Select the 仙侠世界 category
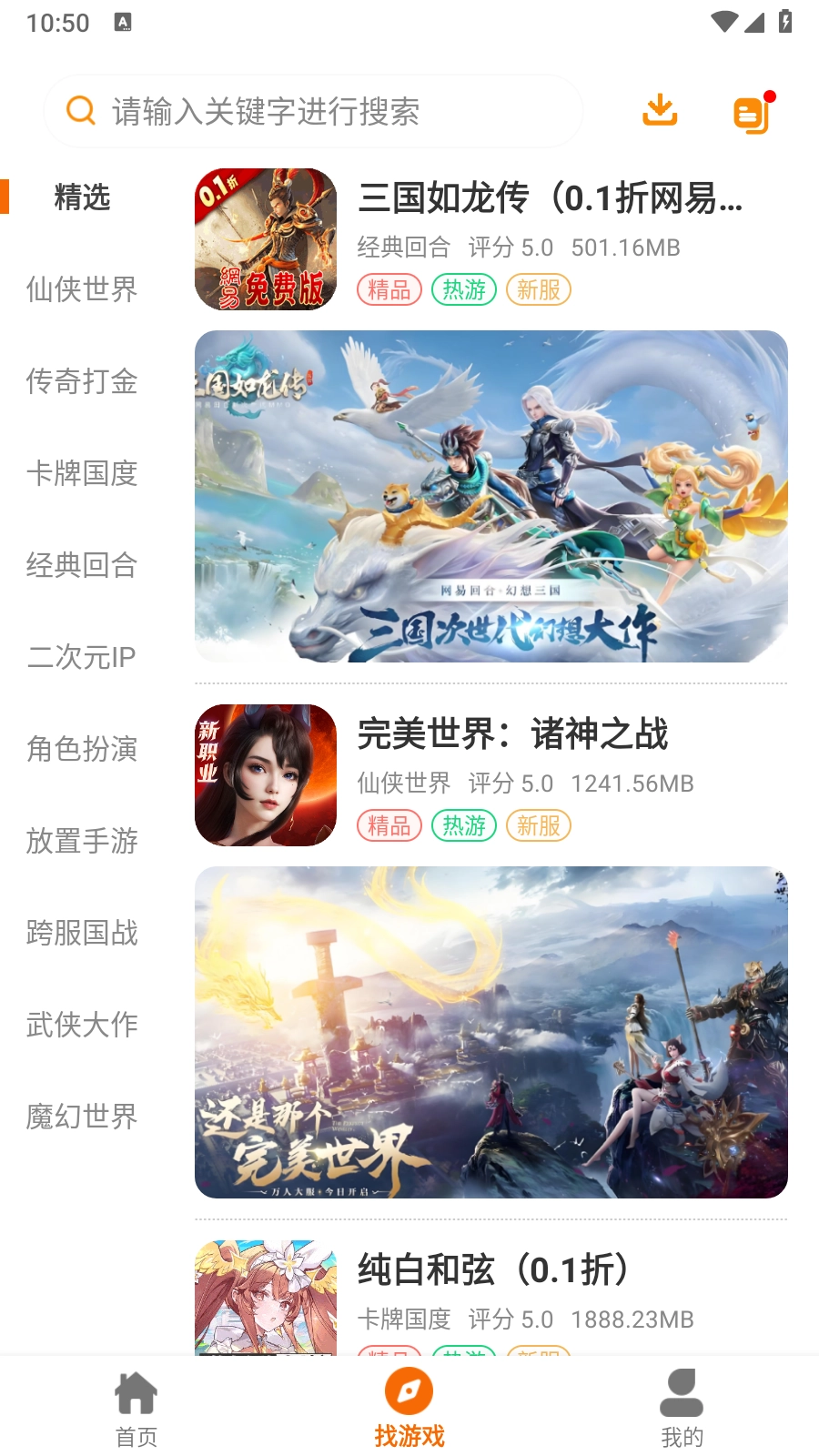819x1456 pixels. (82, 289)
